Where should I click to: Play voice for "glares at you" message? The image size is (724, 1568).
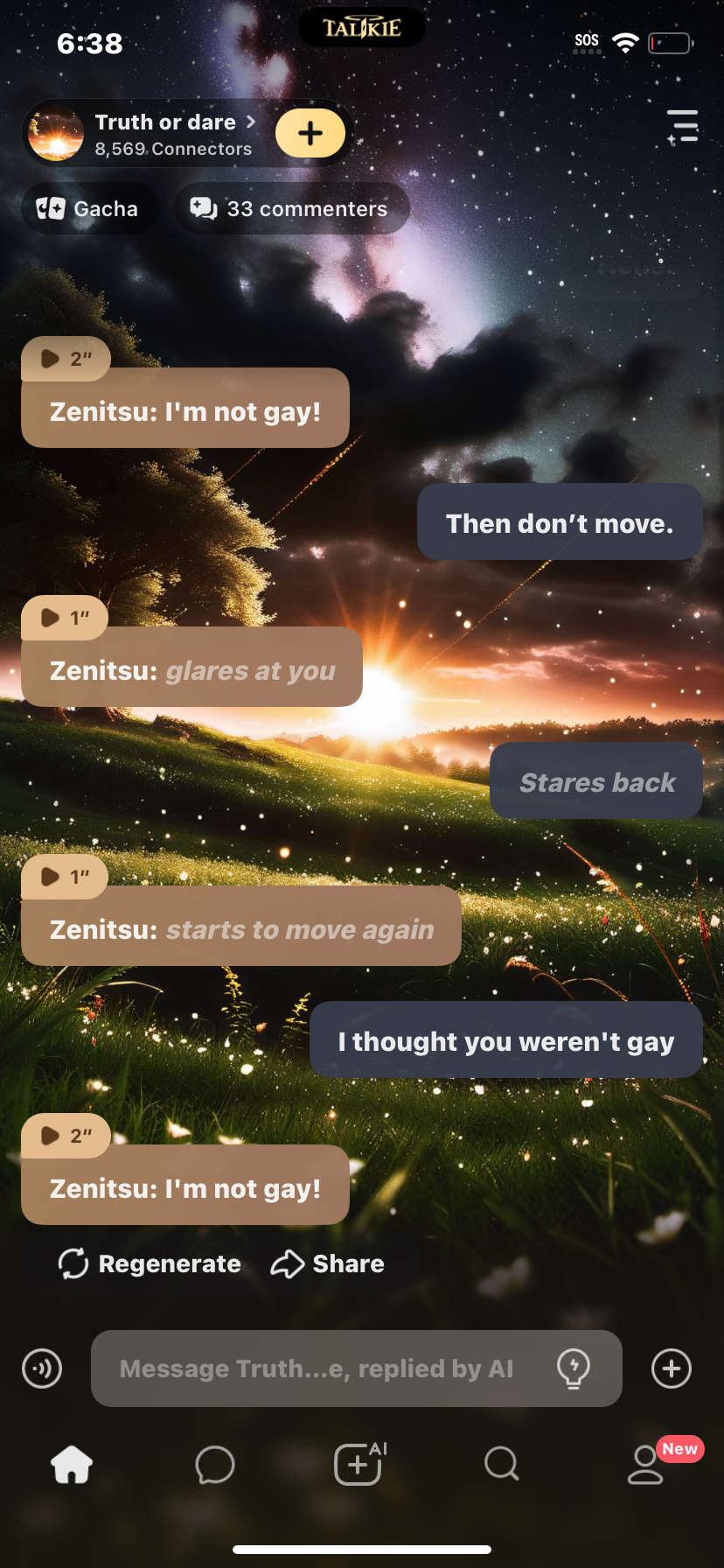pyautogui.click(x=64, y=618)
